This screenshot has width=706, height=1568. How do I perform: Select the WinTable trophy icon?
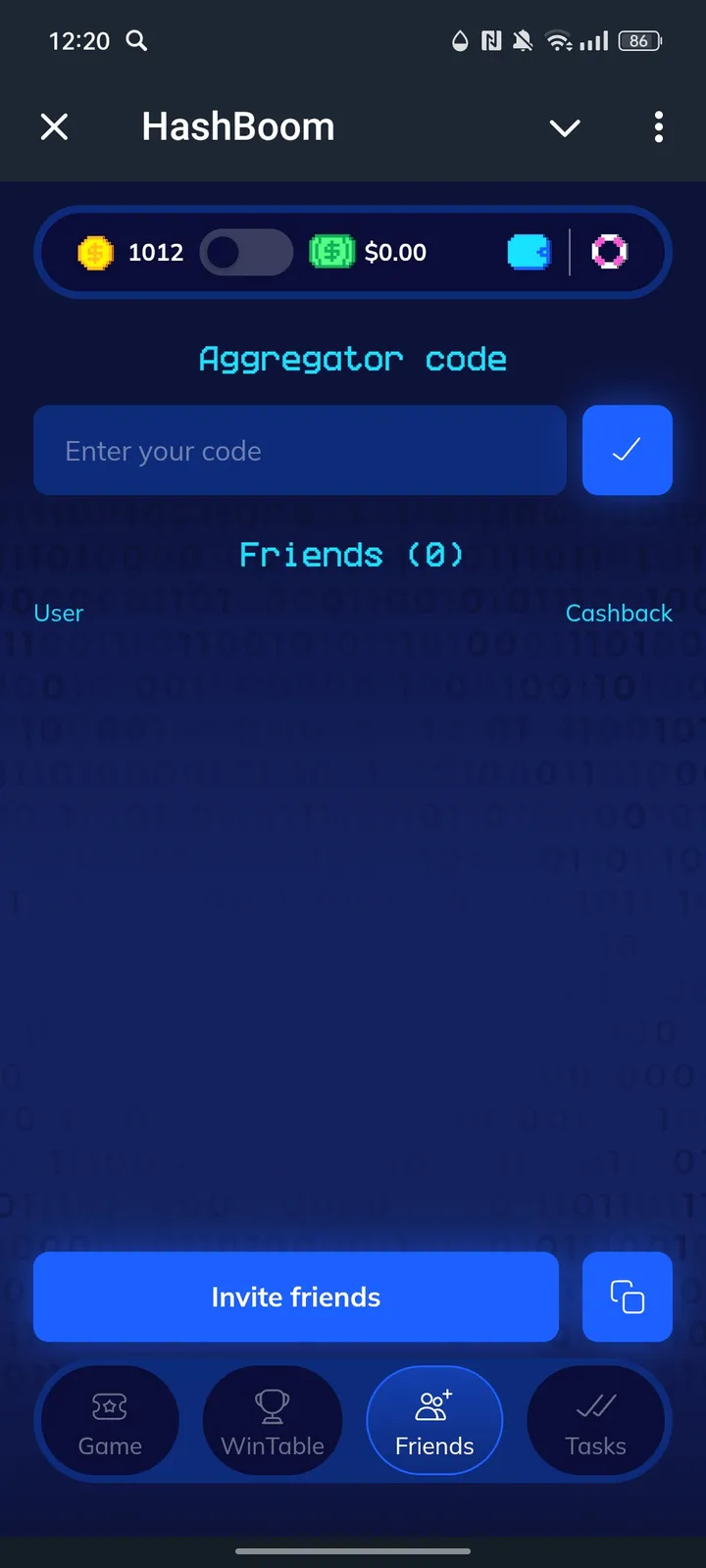point(273,1405)
